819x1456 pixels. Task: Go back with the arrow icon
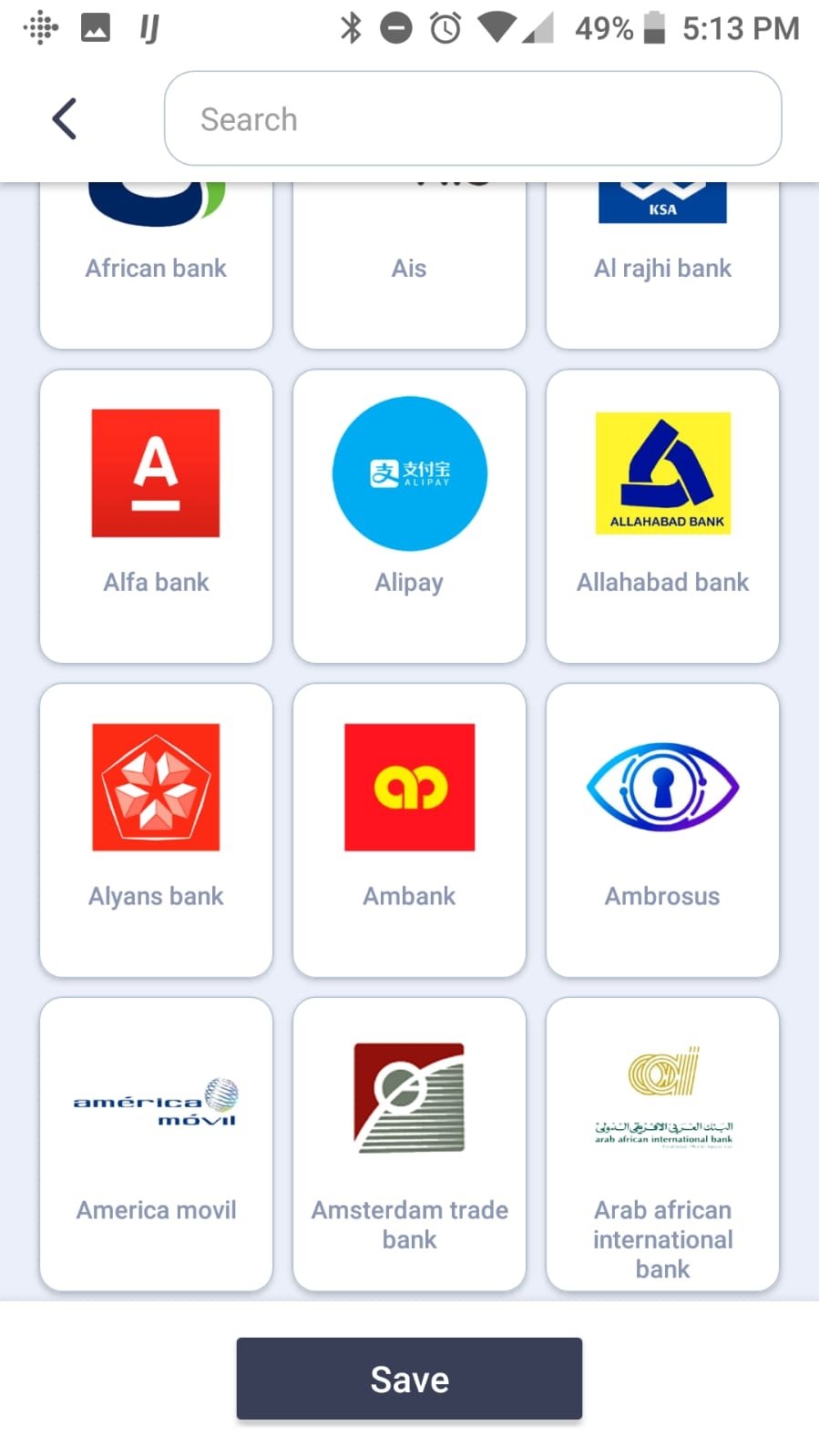coord(64,118)
